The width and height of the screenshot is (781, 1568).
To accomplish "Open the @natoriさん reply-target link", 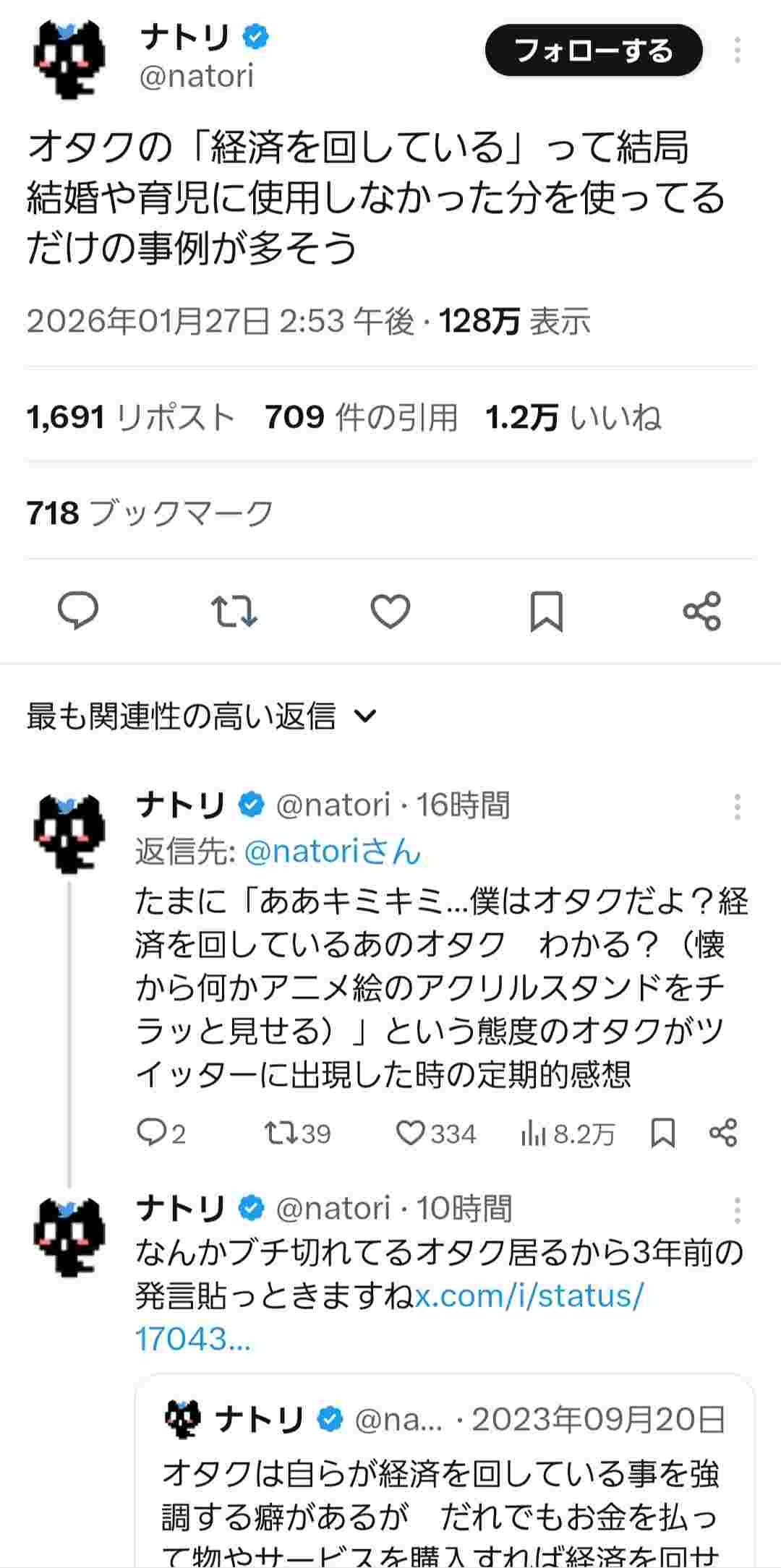I will point(333,852).
